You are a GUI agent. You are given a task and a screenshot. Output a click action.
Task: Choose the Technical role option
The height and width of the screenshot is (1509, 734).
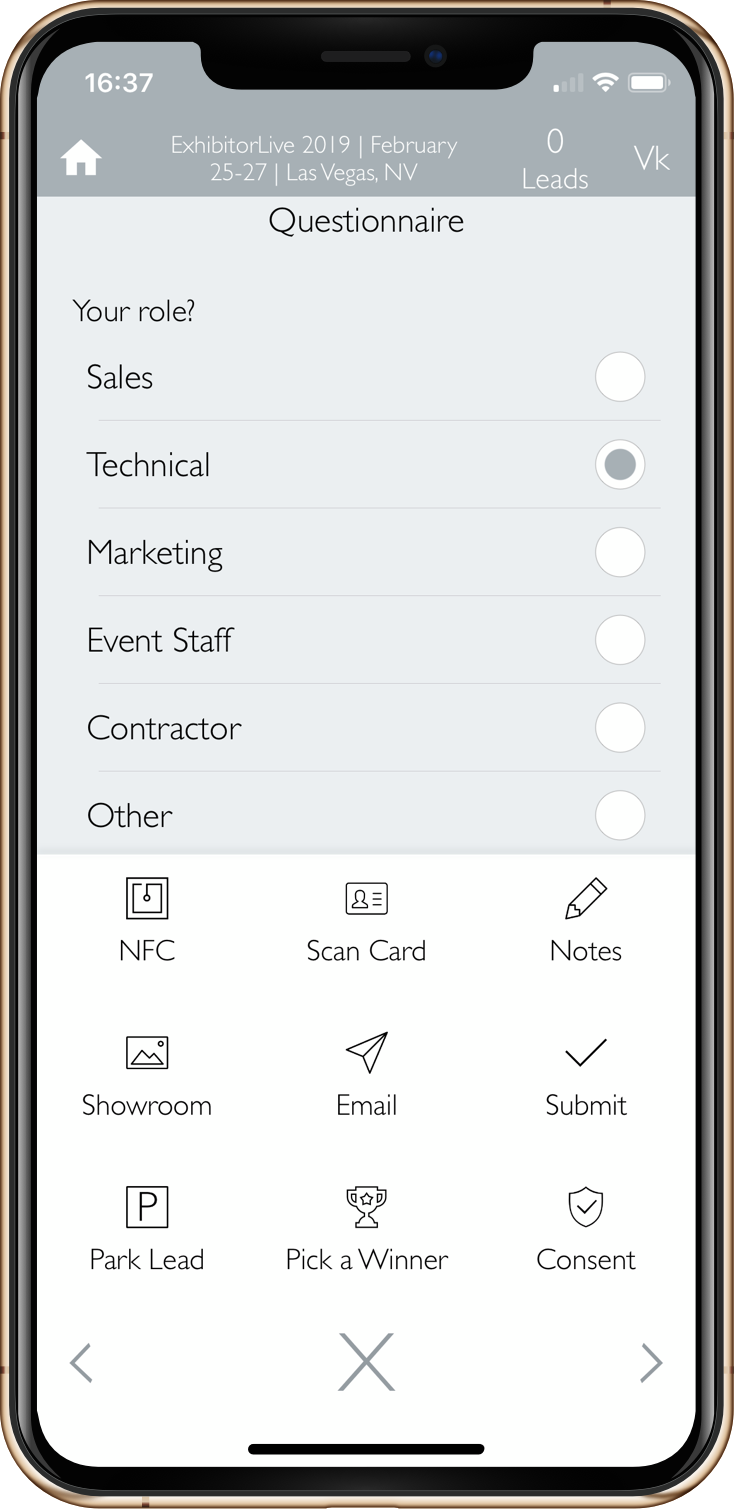coord(619,465)
